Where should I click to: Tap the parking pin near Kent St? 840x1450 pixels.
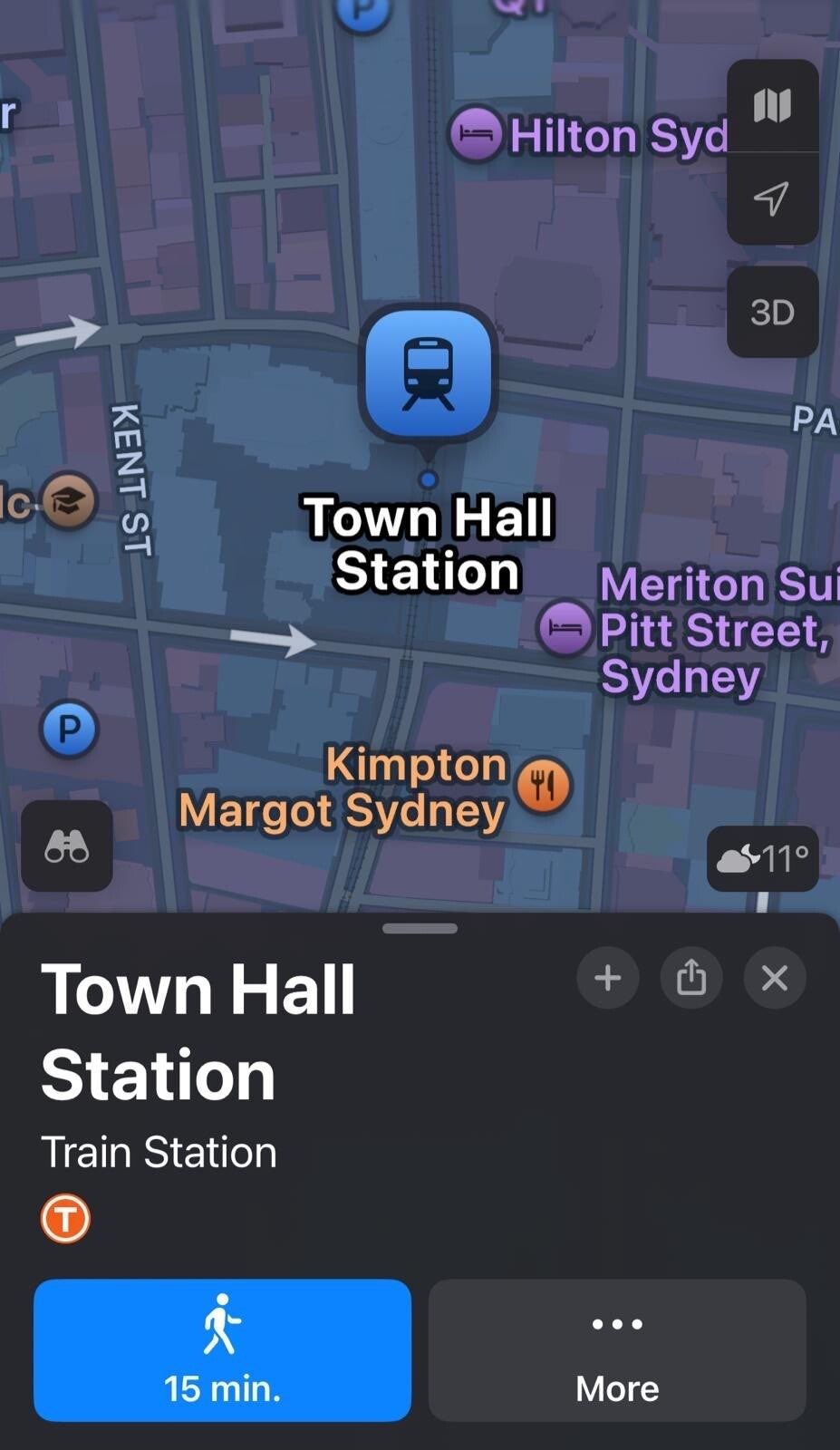(69, 729)
